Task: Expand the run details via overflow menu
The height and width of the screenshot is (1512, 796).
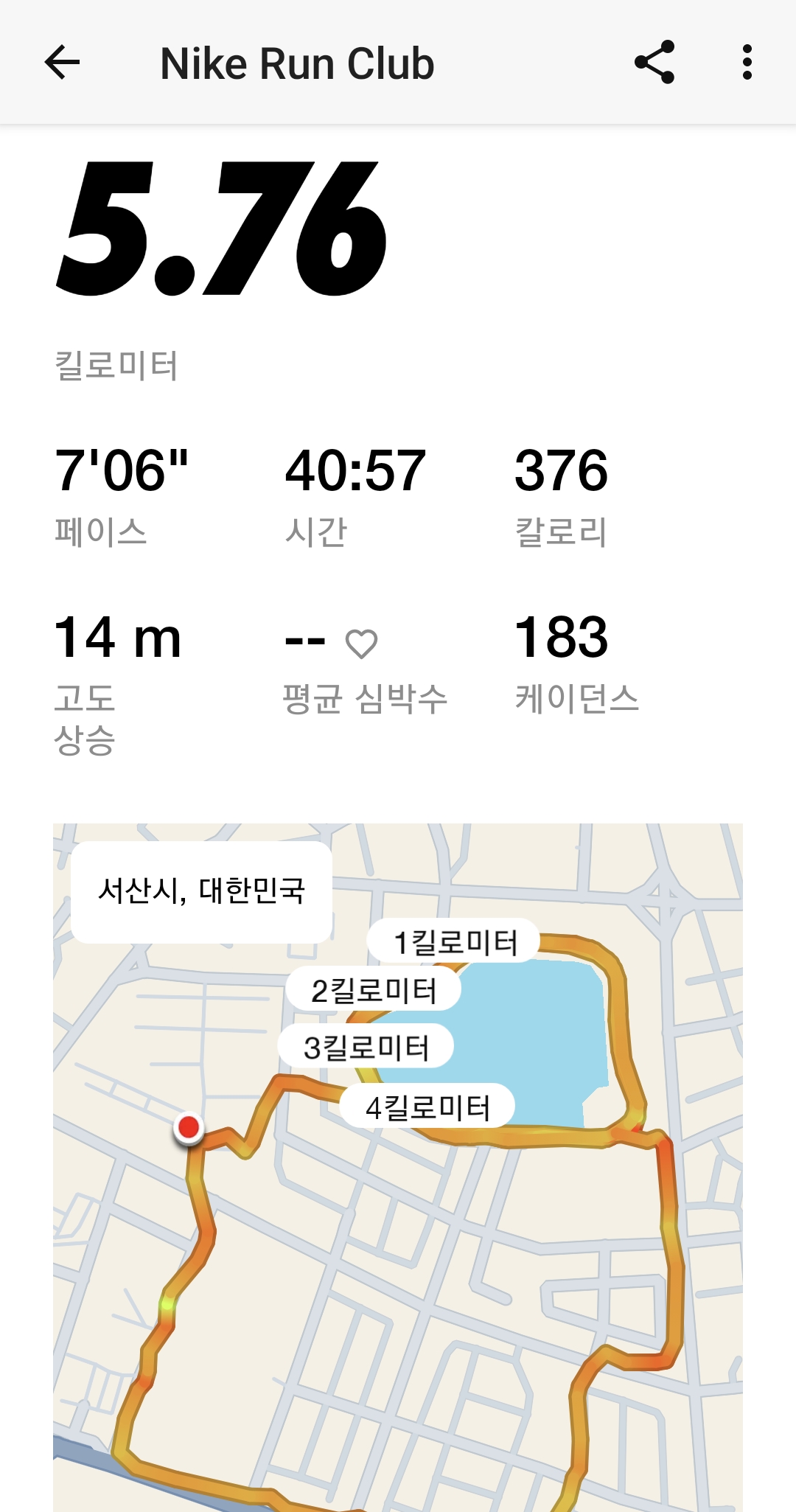Action: coord(747,63)
